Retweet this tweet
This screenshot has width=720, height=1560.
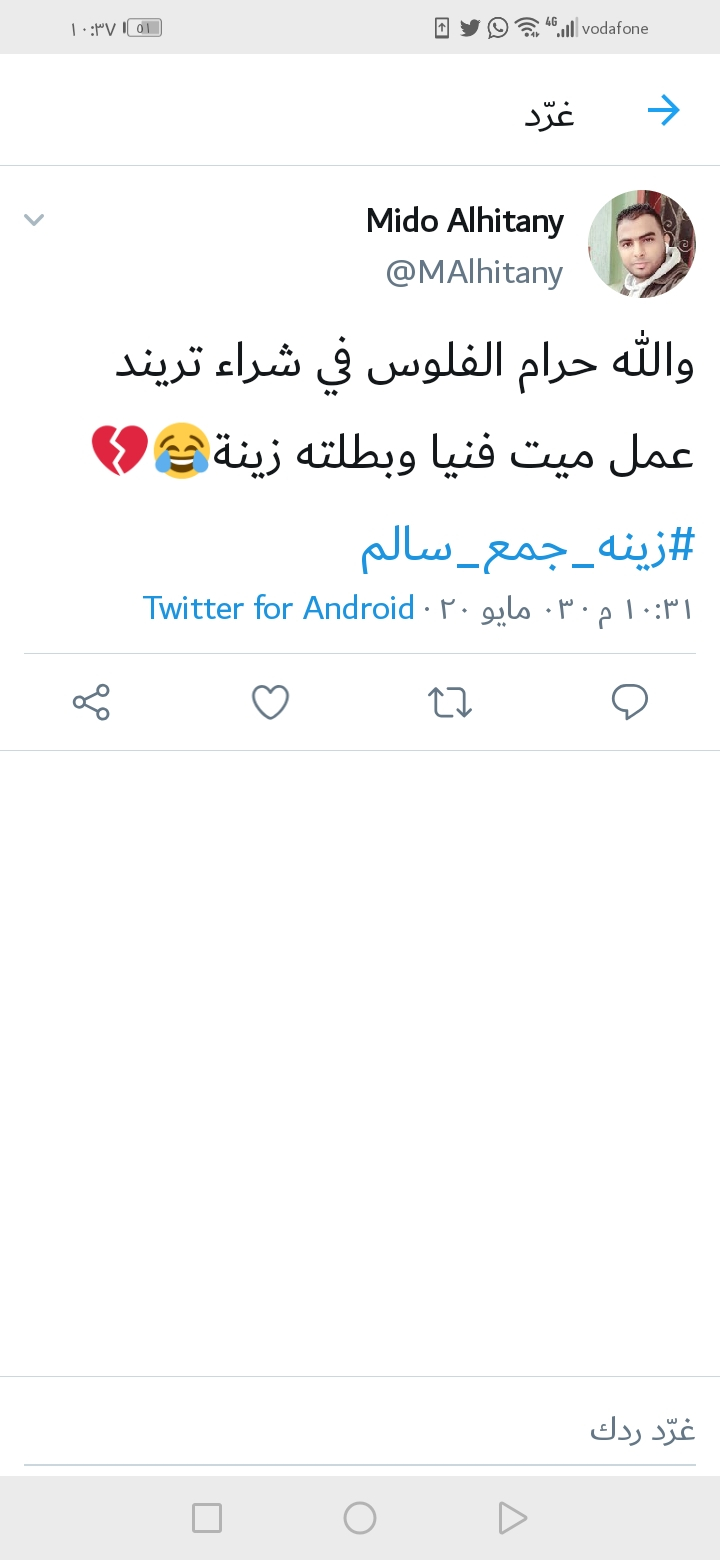pos(450,702)
